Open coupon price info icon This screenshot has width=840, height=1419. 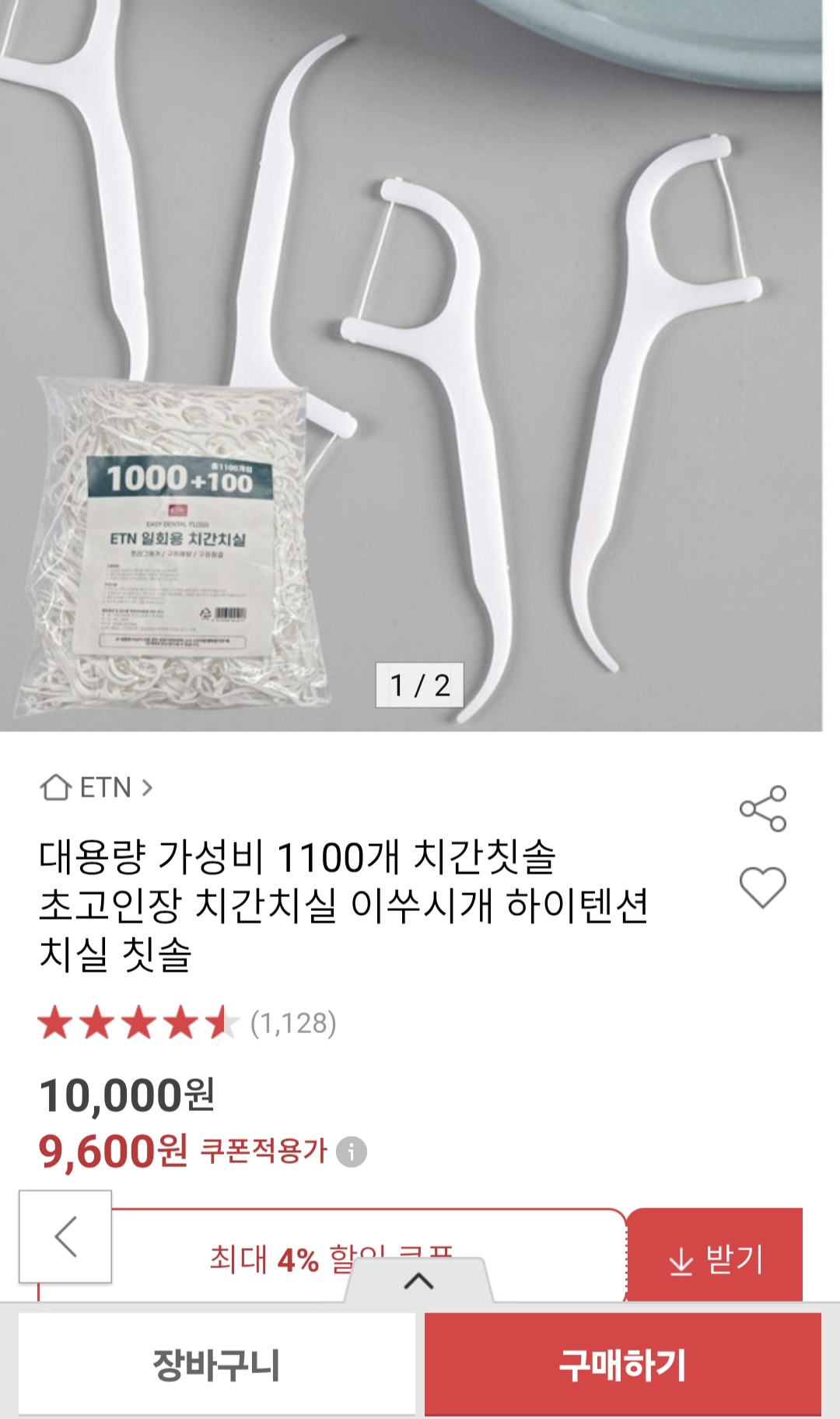351,1151
